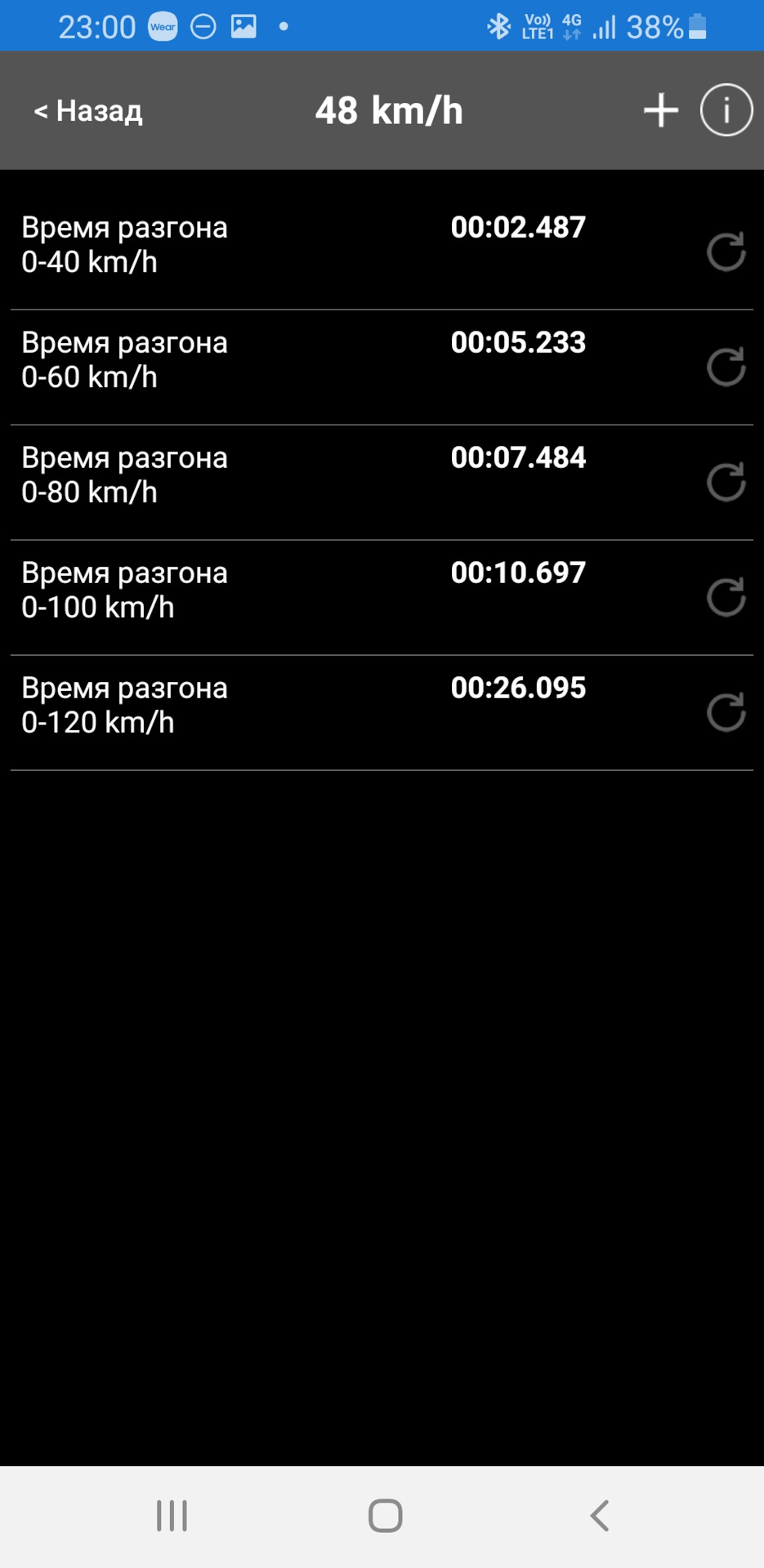This screenshot has height=1568, width=764.
Task: Reset the 0-100 km/h acceleration timer
Action: point(726,597)
